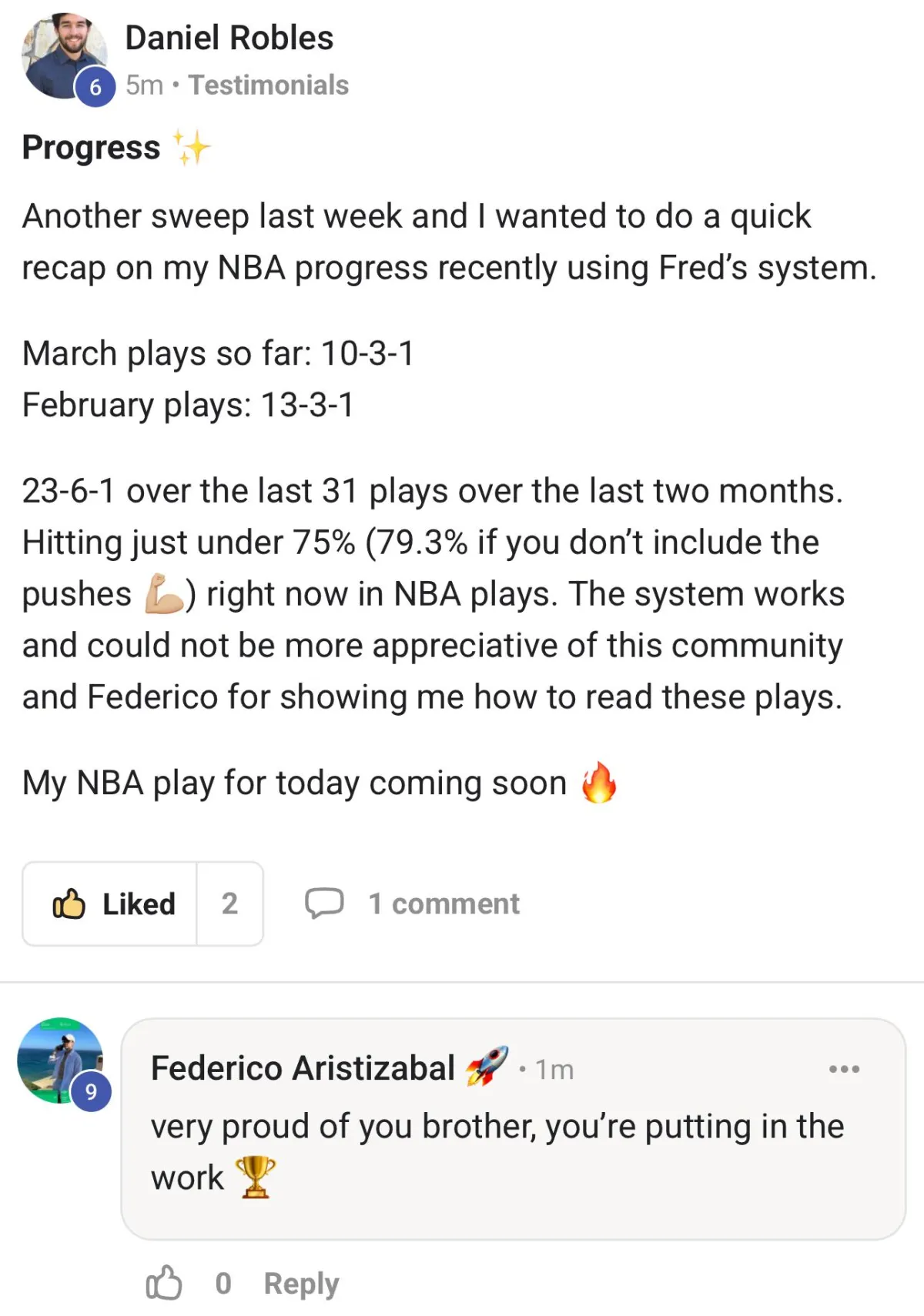The image size is (924, 1316).
Task: Open Daniel Robles' profile picture
Action: pos(63,57)
